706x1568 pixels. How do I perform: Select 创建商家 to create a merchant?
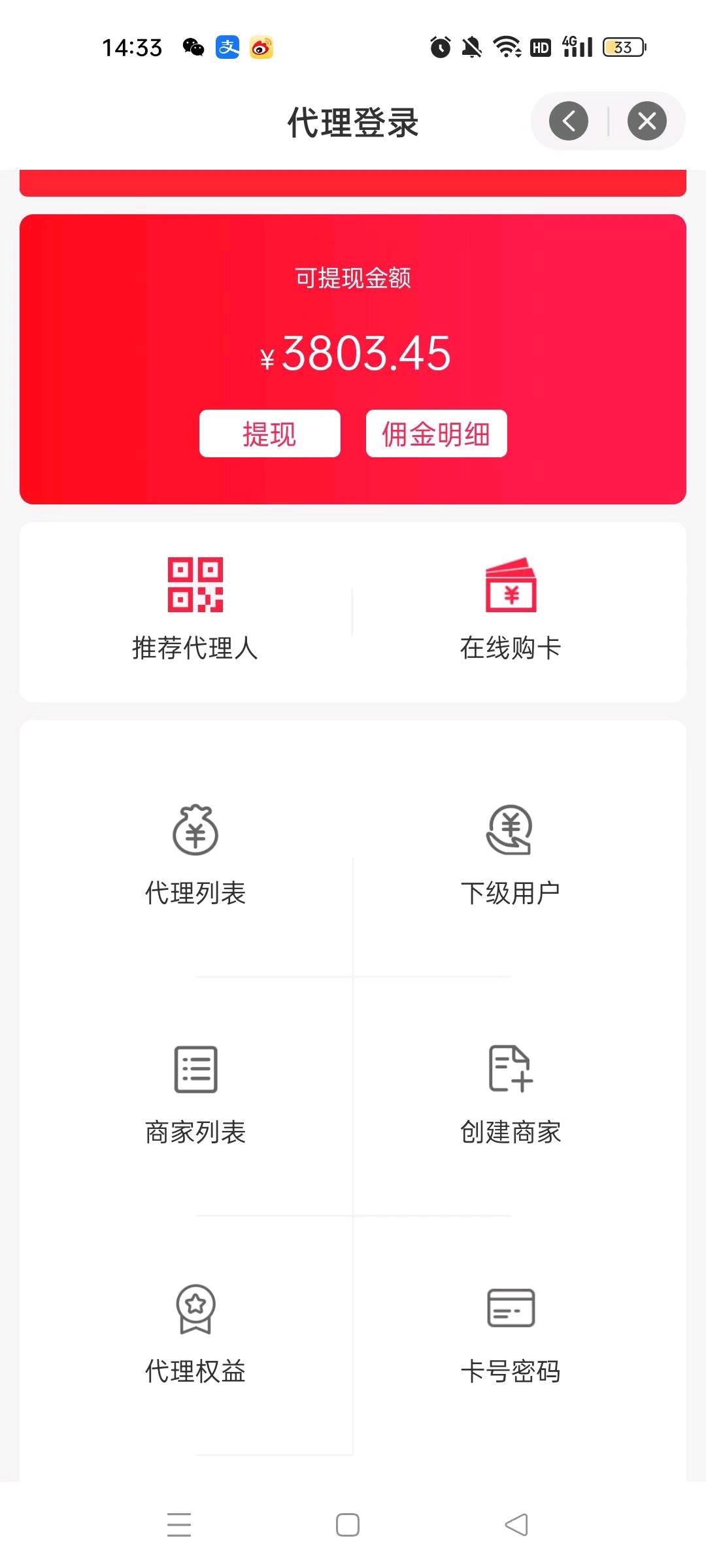pos(511,1096)
